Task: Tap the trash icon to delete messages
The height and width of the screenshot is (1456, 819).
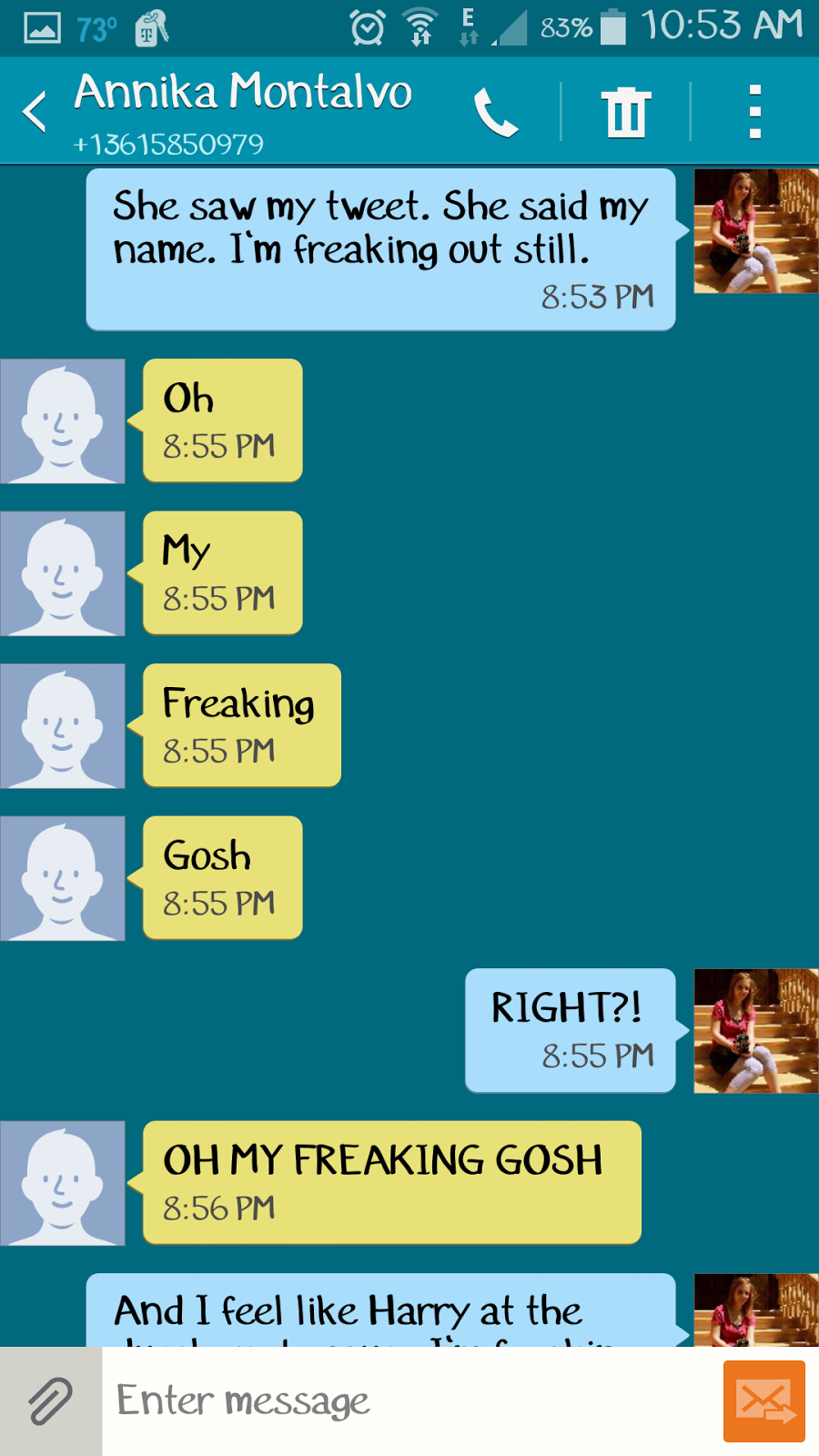Action: (x=626, y=112)
